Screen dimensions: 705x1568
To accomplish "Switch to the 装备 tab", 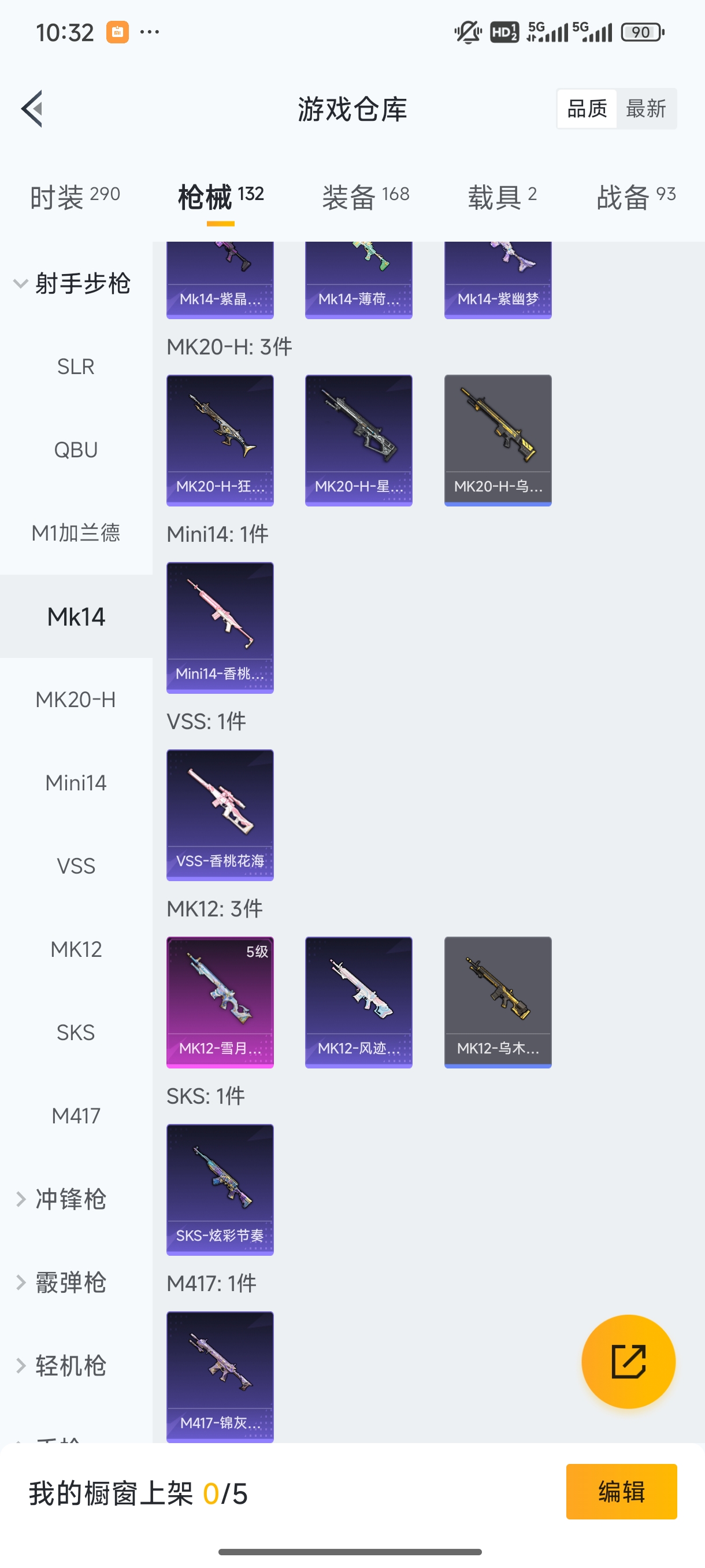I will (365, 197).
